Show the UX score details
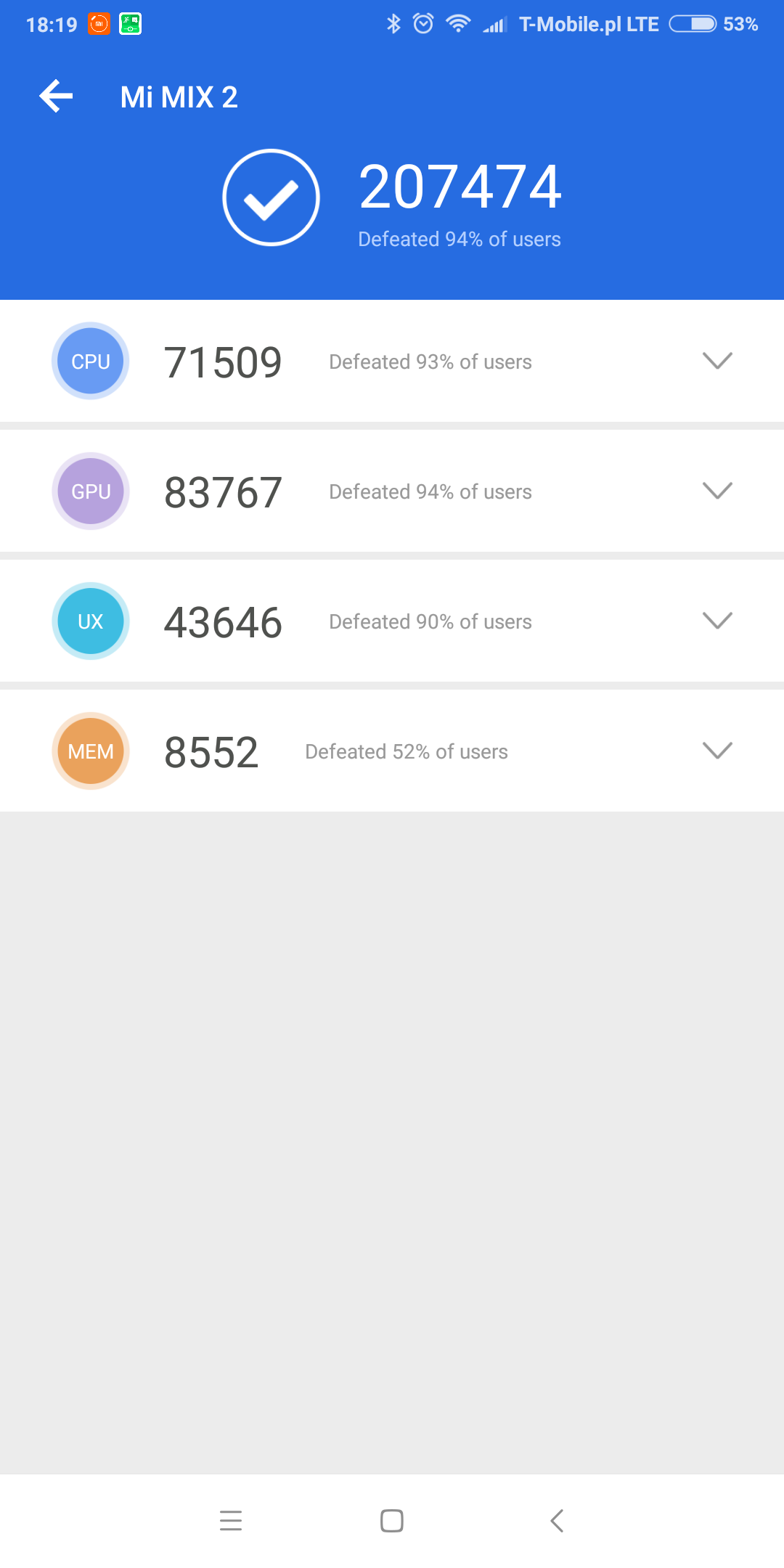The height and width of the screenshot is (1568, 784). [x=717, y=621]
